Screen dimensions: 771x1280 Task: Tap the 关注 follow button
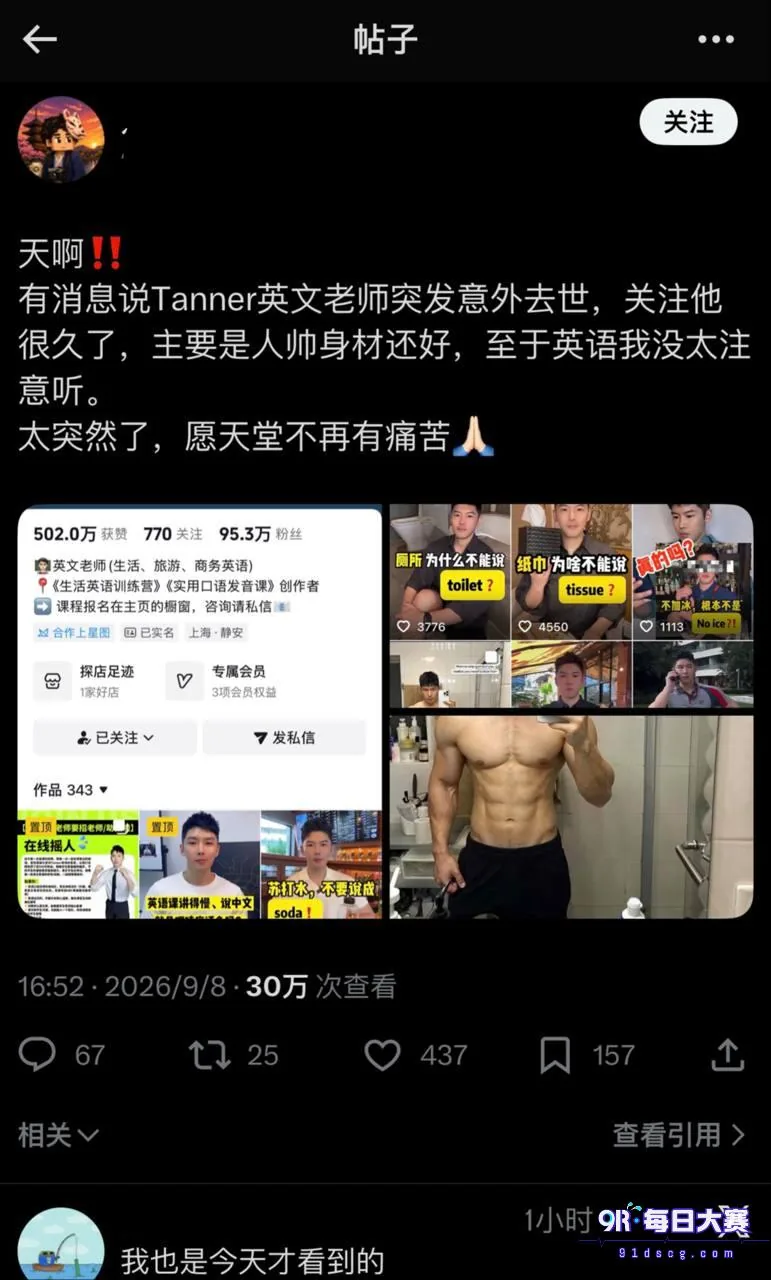pyautogui.click(x=688, y=122)
